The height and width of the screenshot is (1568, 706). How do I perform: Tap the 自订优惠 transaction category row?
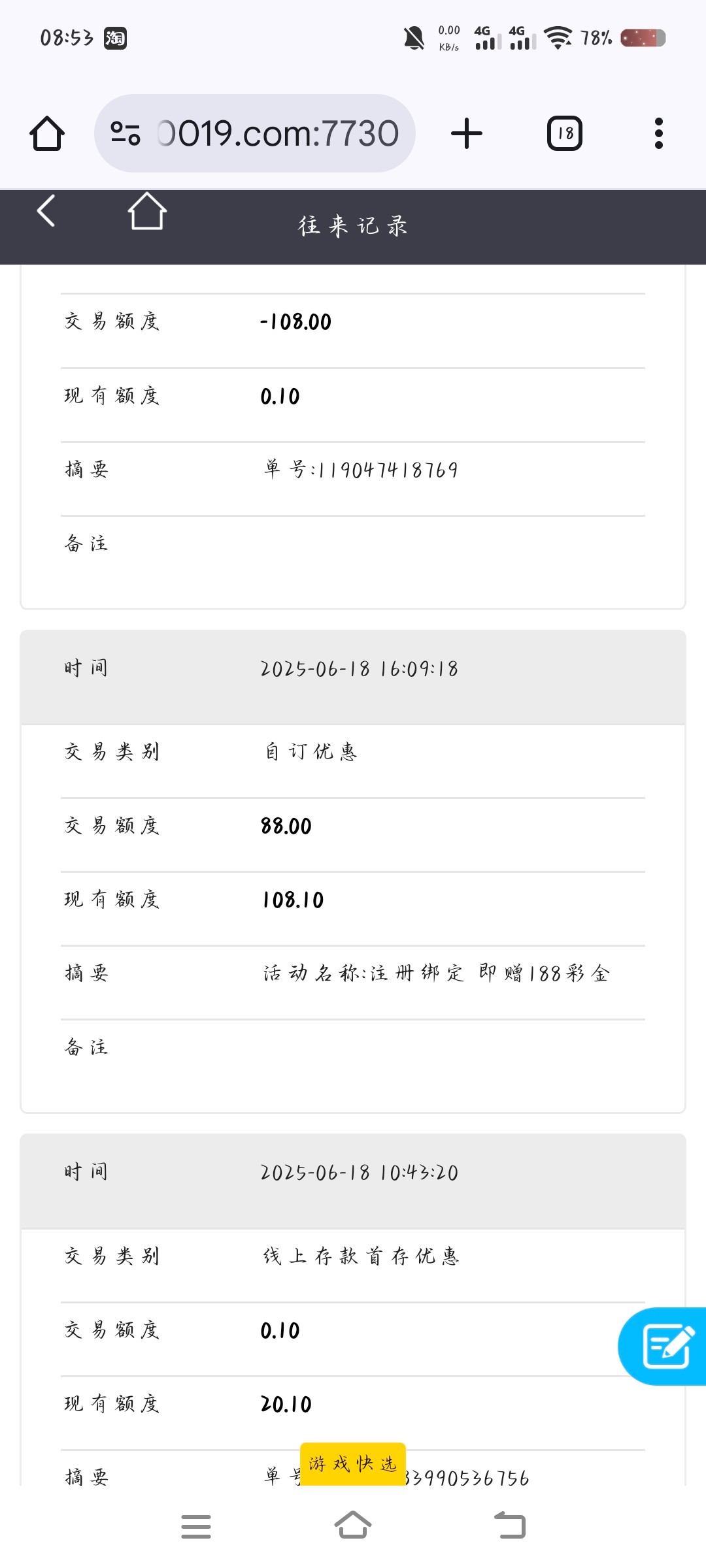[x=312, y=751]
